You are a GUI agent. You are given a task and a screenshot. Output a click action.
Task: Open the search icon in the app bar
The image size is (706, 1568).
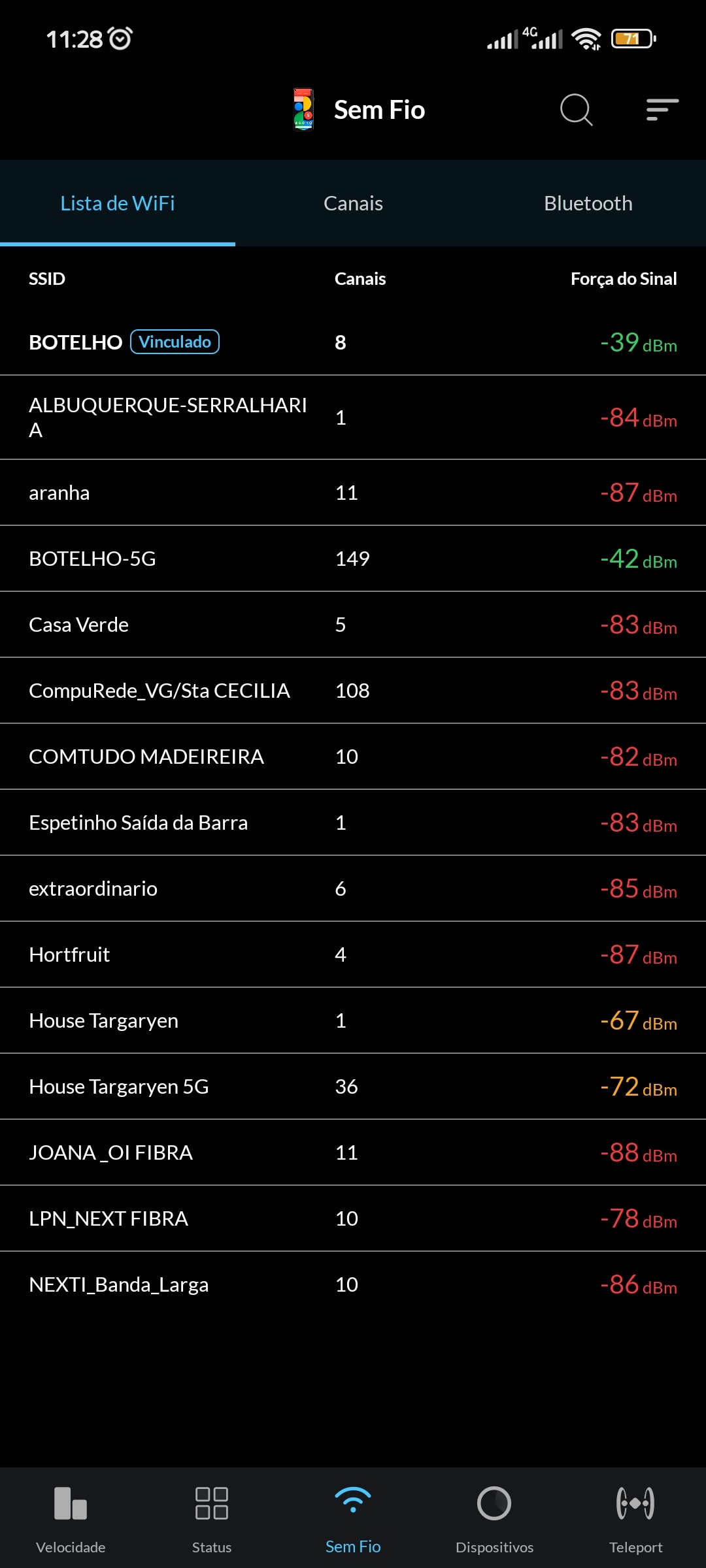(x=576, y=110)
